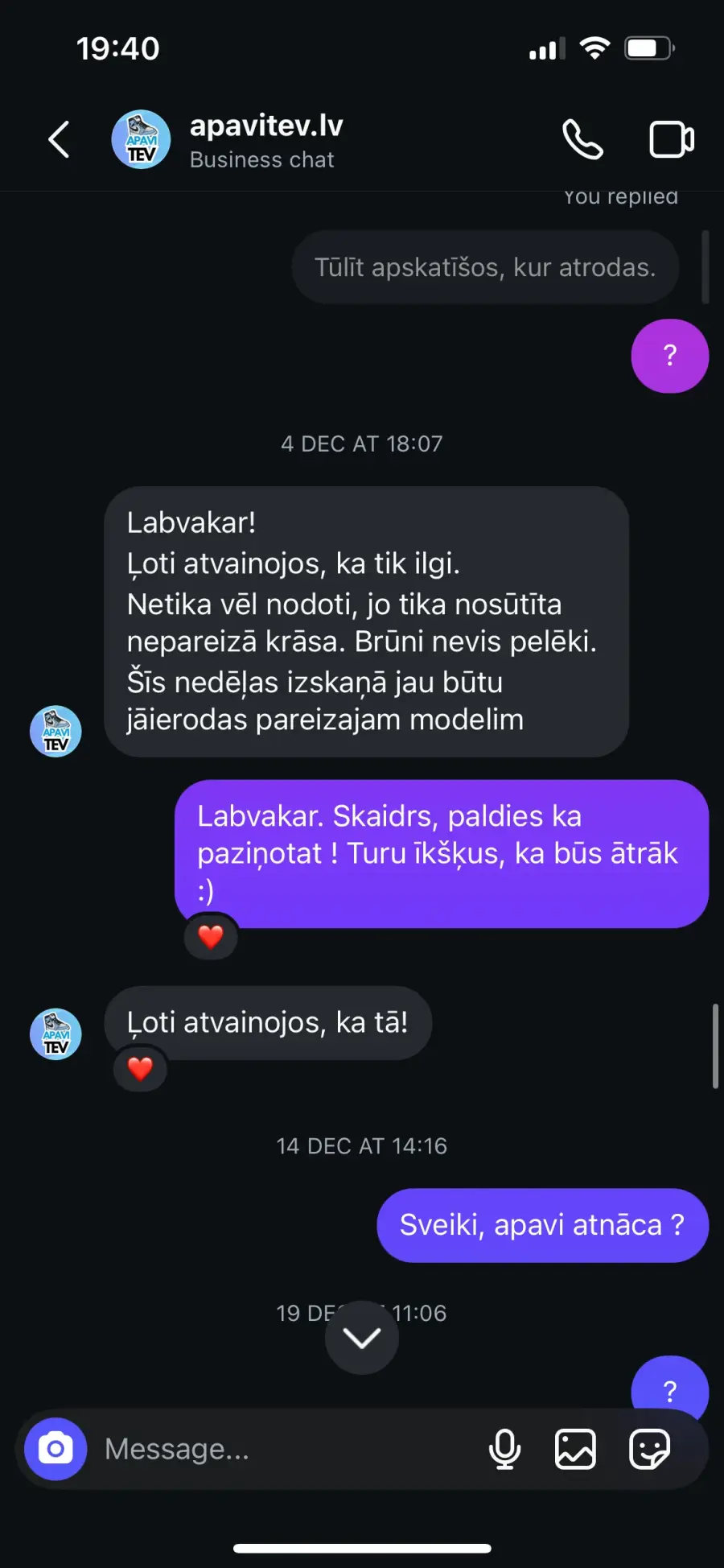Open the camera from message bar
The width and height of the screenshot is (724, 1568).
point(56,1449)
